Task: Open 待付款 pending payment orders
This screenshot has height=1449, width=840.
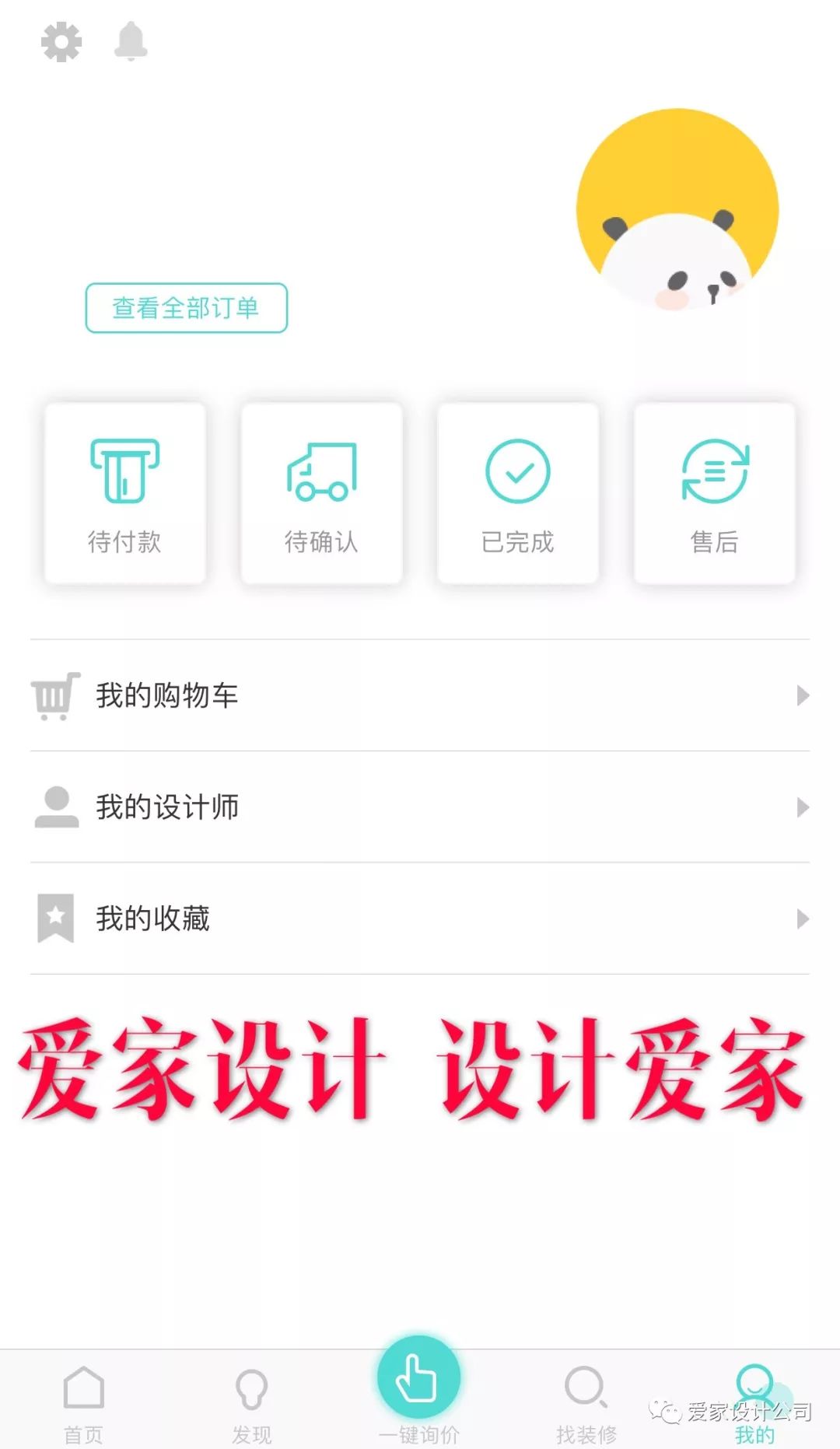Action: point(125,493)
